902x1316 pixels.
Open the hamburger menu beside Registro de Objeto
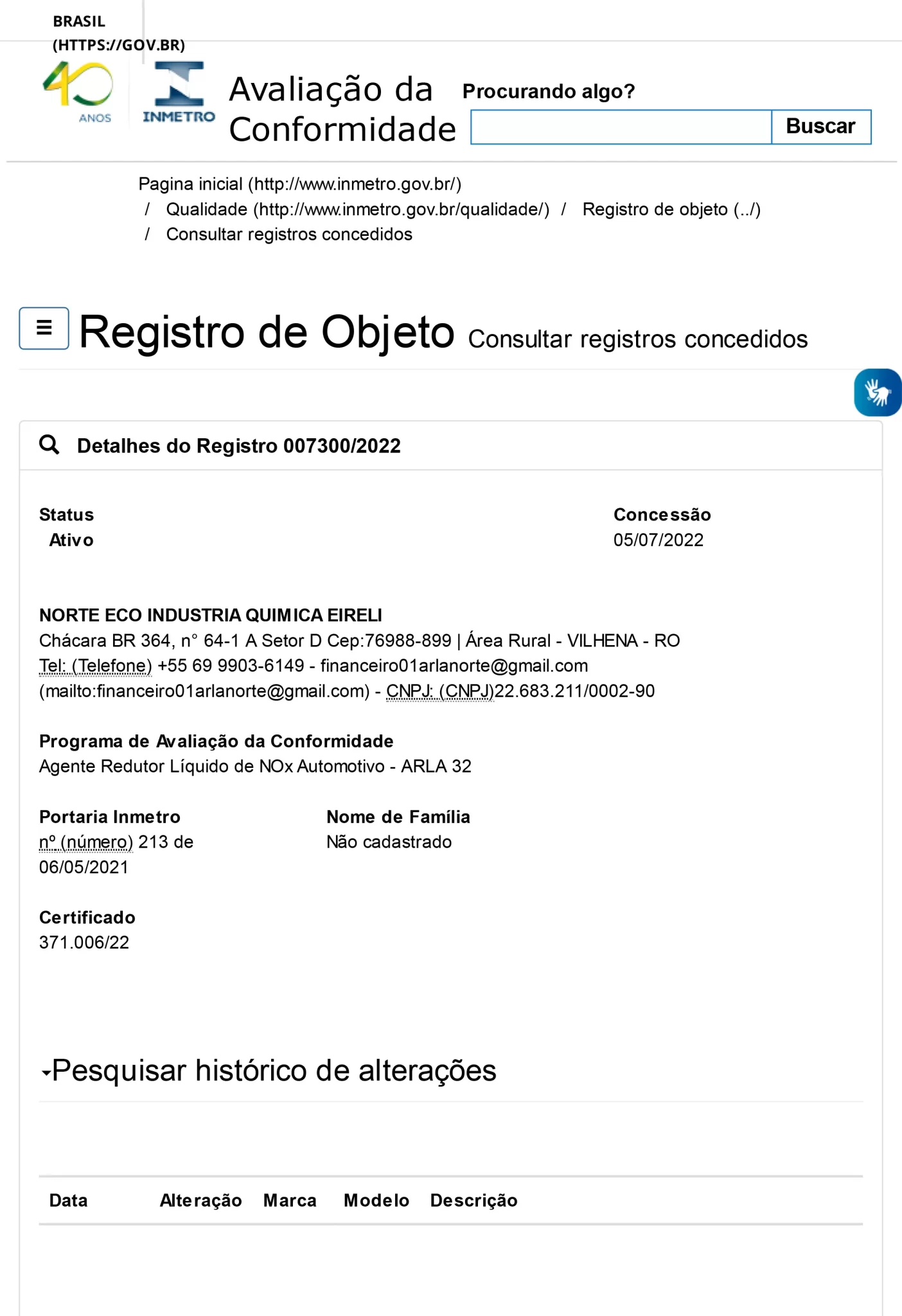pyautogui.click(x=44, y=328)
